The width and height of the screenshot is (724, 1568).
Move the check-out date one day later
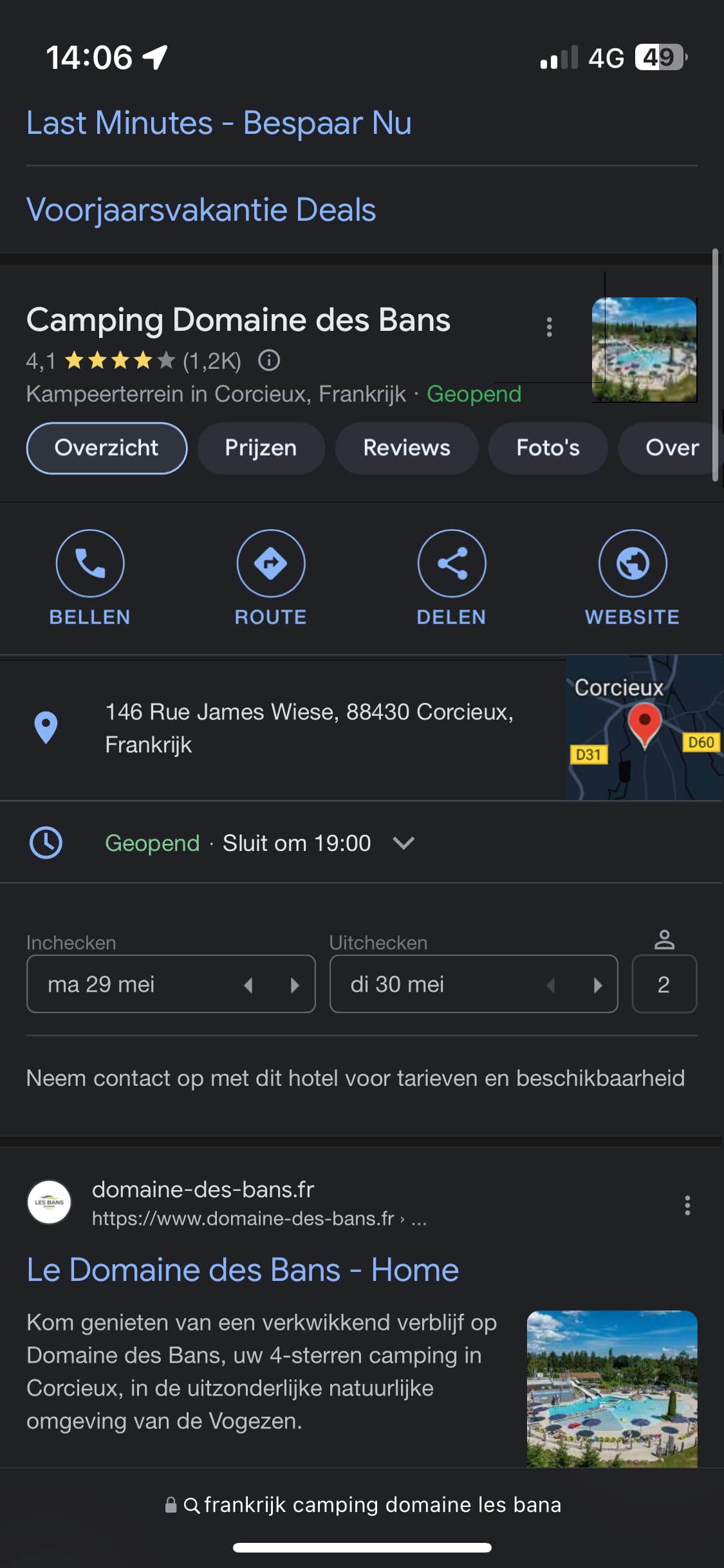click(x=598, y=985)
